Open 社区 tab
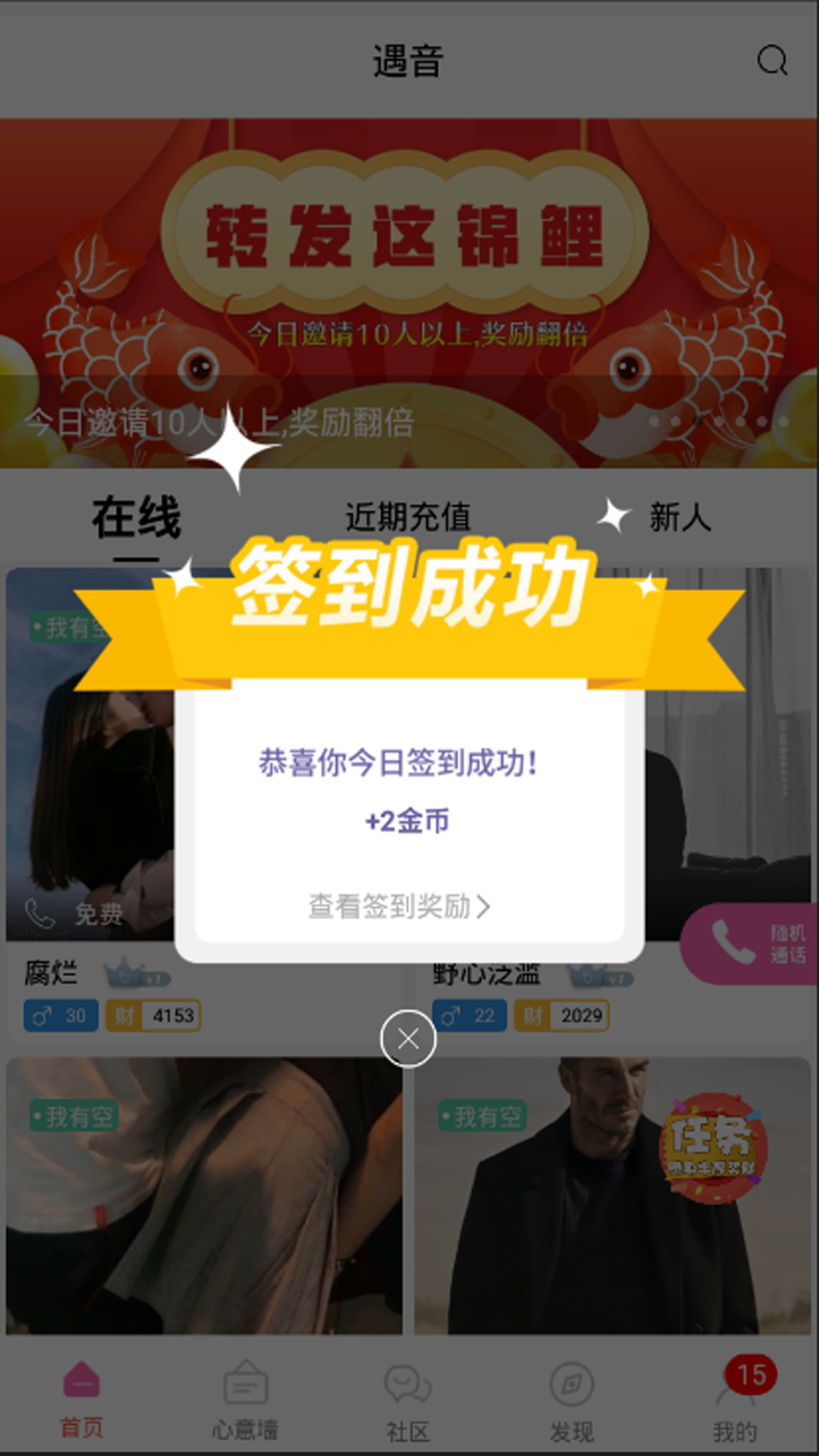Viewport: 819px width, 1456px height. [x=408, y=1400]
